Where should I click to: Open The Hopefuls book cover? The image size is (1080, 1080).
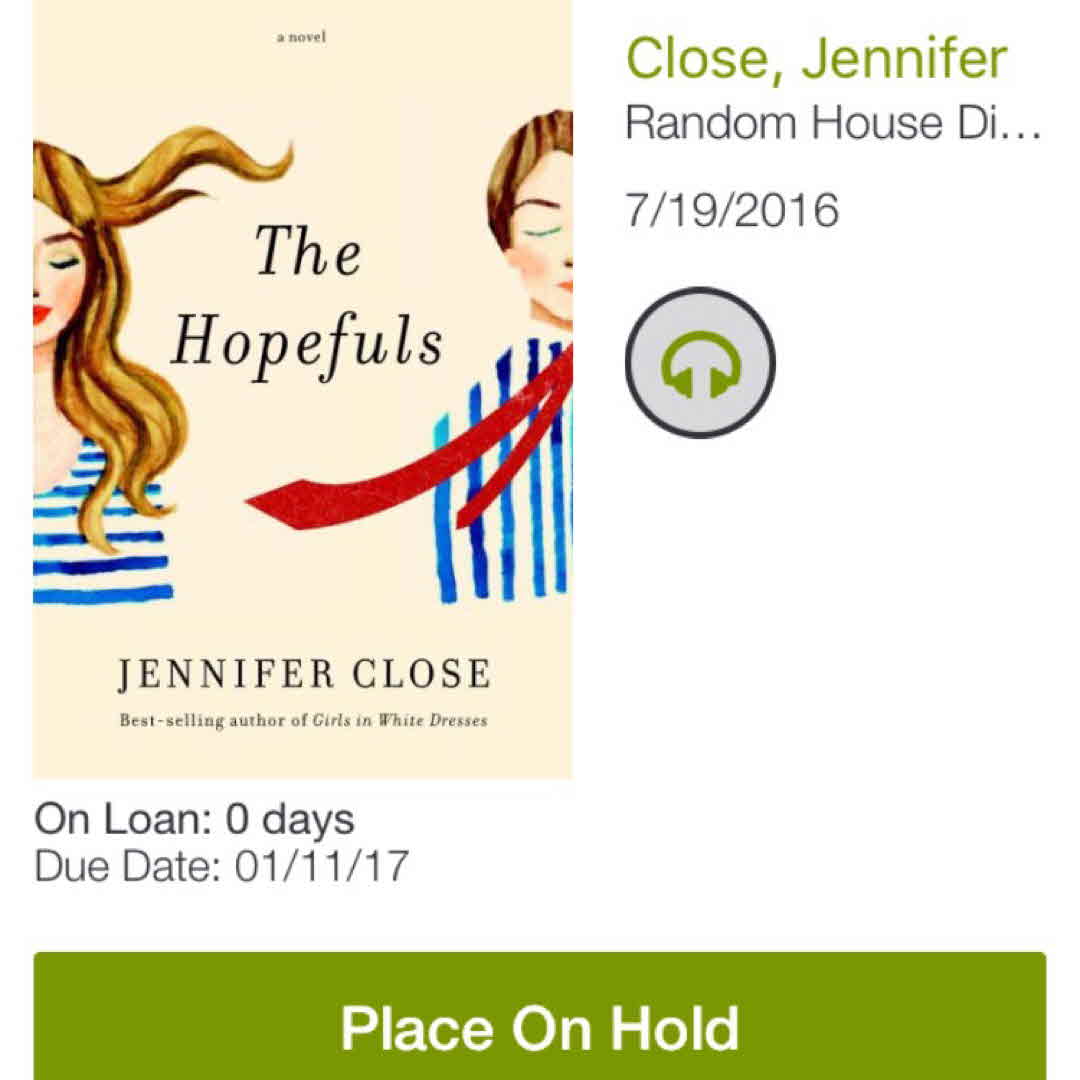[302, 390]
